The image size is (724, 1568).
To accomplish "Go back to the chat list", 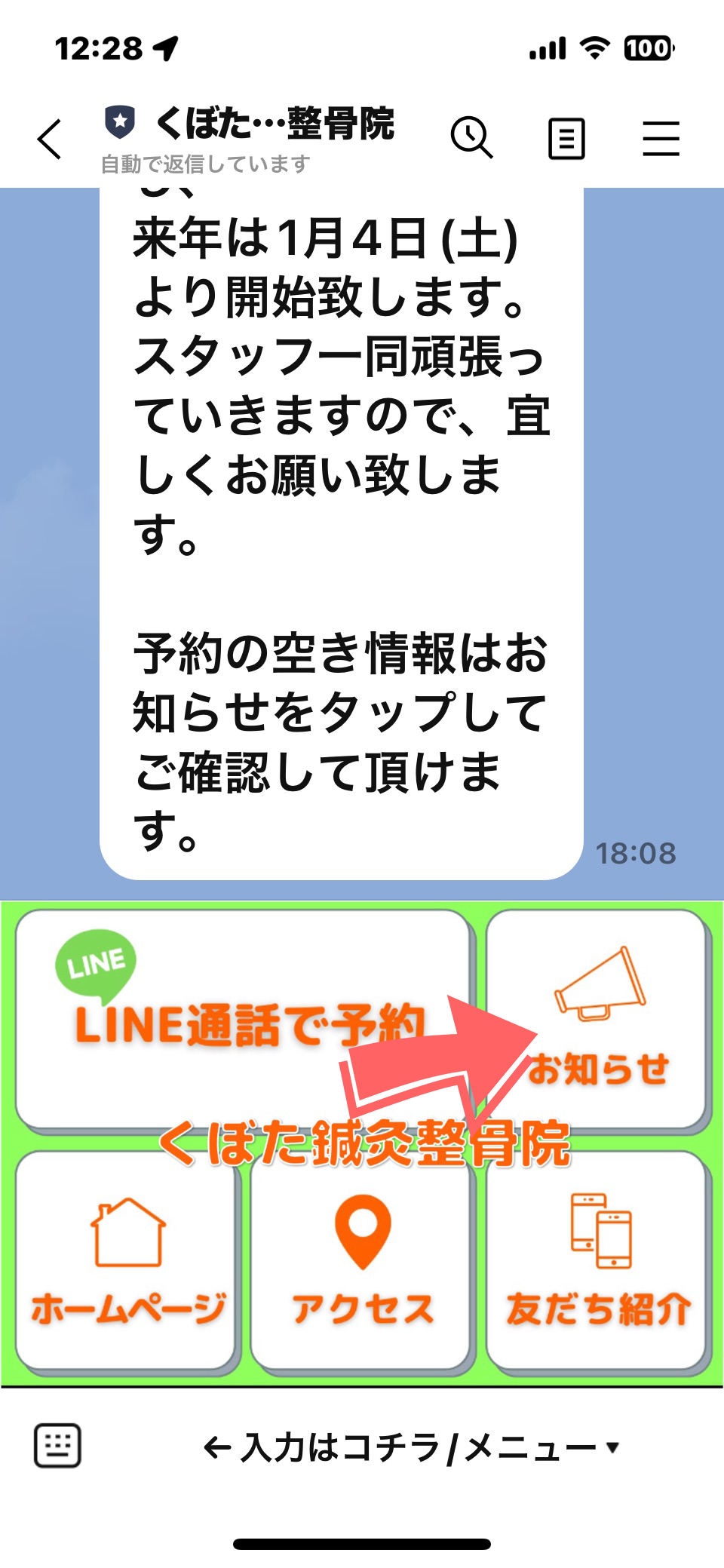I will [x=50, y=140].
